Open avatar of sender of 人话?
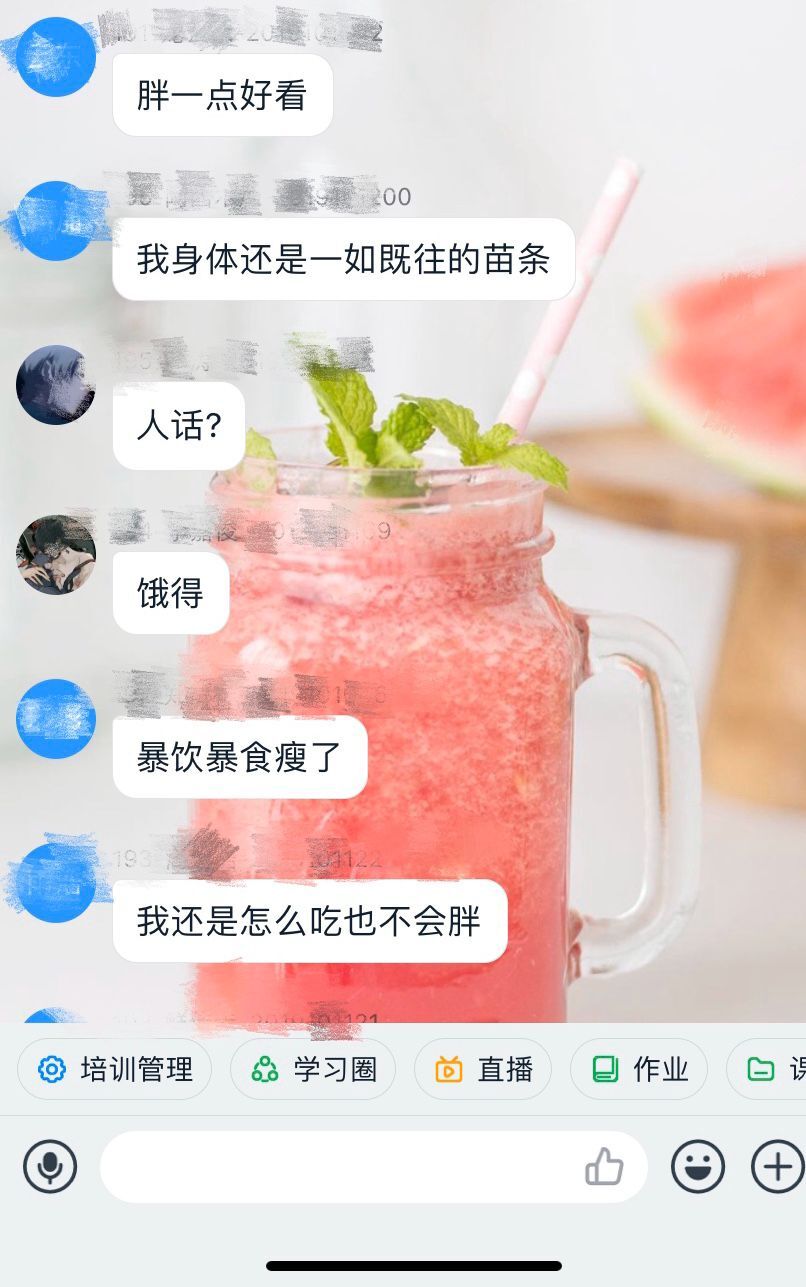This screenshot has width=806, height=1287. (x=56, y=385)
